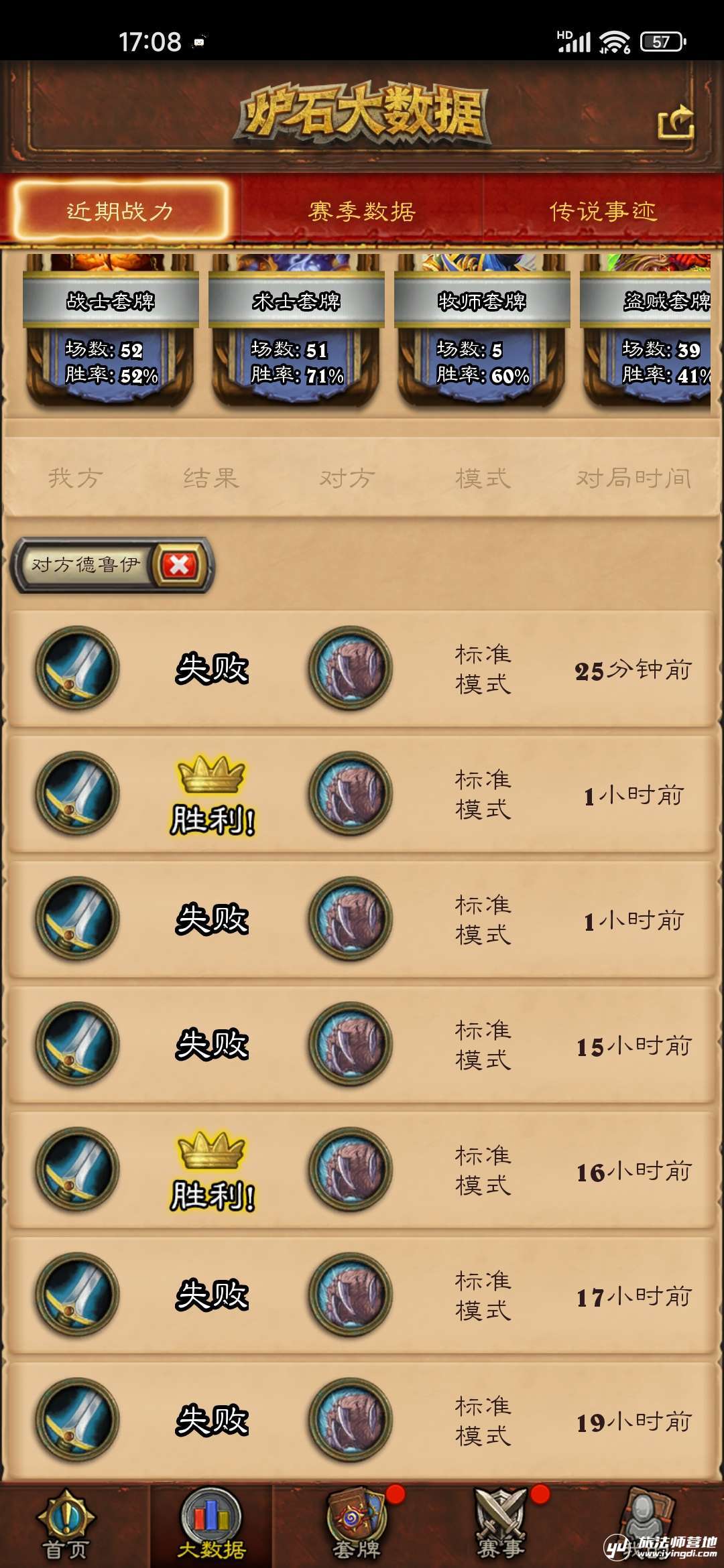Open the 结果 filter column
Viewport: 724px width, 1568px height.
(x=211, y=478)
